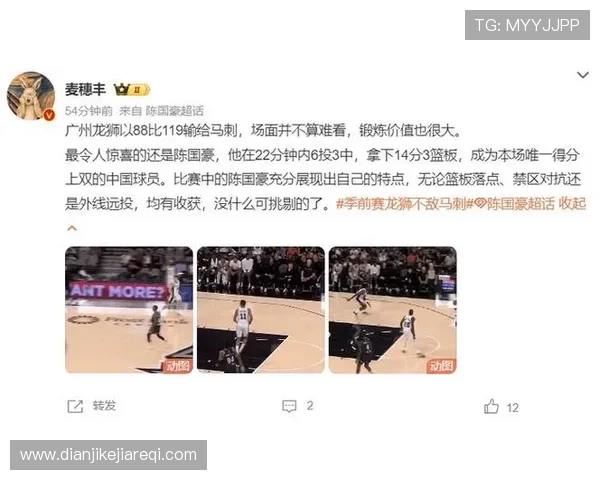View the third GIF thumbnail
Viewport: 600px width, 480px height.
(392, 310)
